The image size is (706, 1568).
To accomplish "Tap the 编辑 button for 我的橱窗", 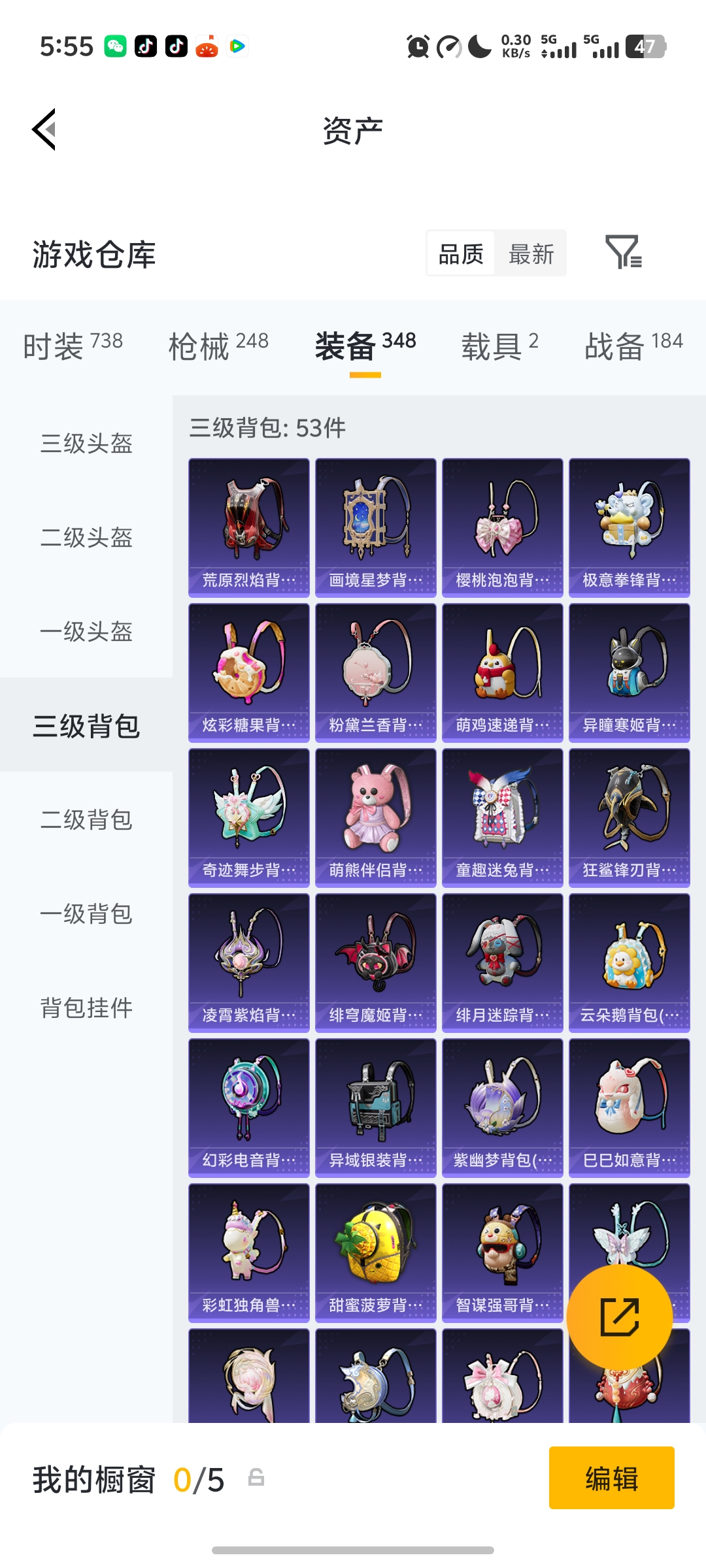I will point(611,1478).
